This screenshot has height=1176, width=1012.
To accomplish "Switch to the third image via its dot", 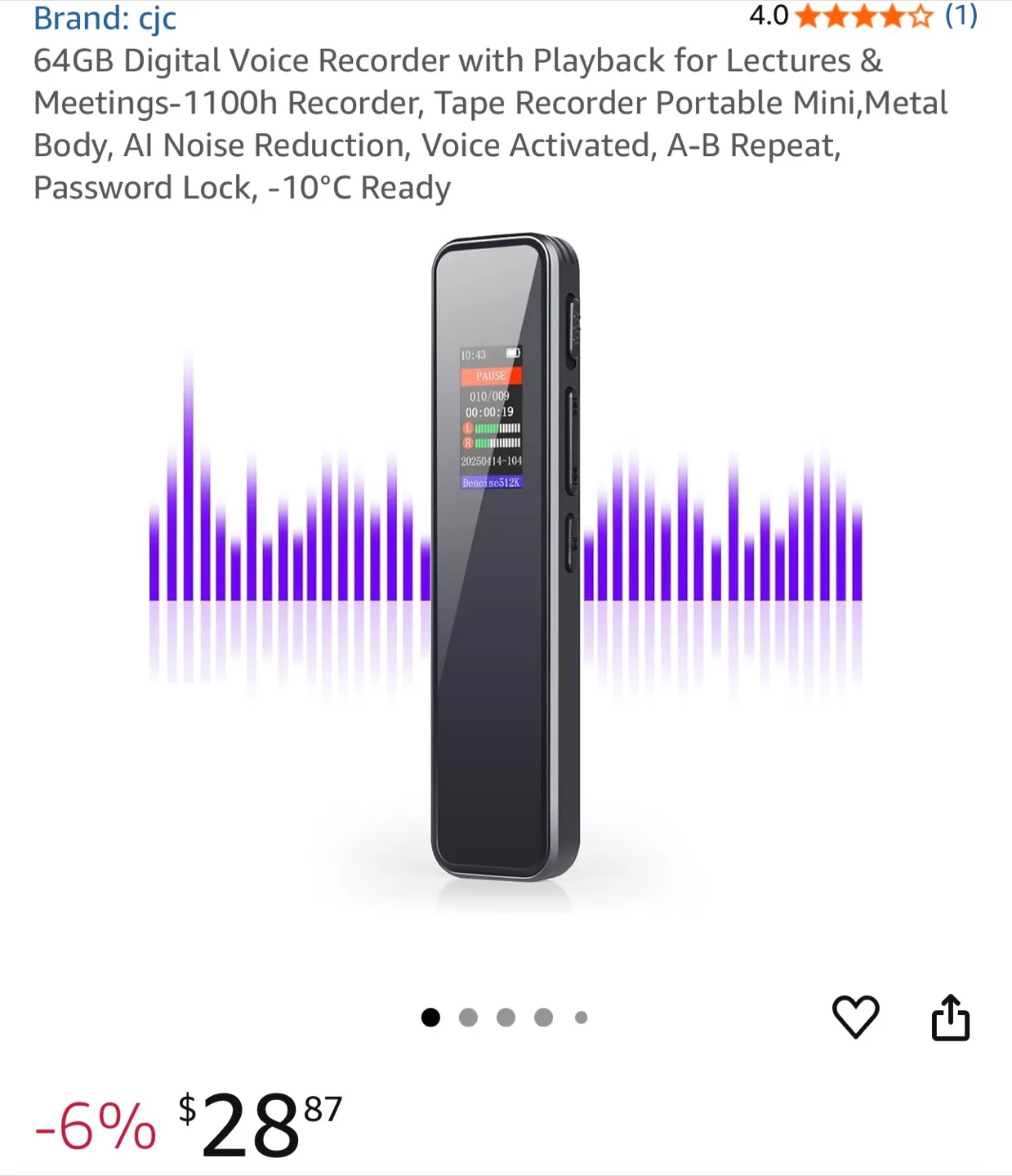I will (x=506, y=1016).
